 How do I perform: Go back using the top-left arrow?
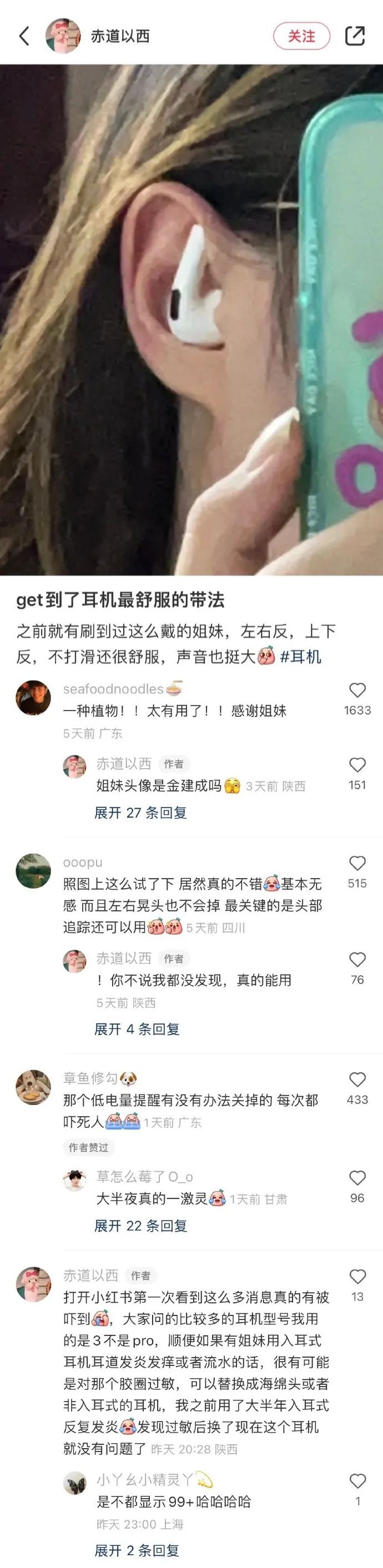pos(24,36)
